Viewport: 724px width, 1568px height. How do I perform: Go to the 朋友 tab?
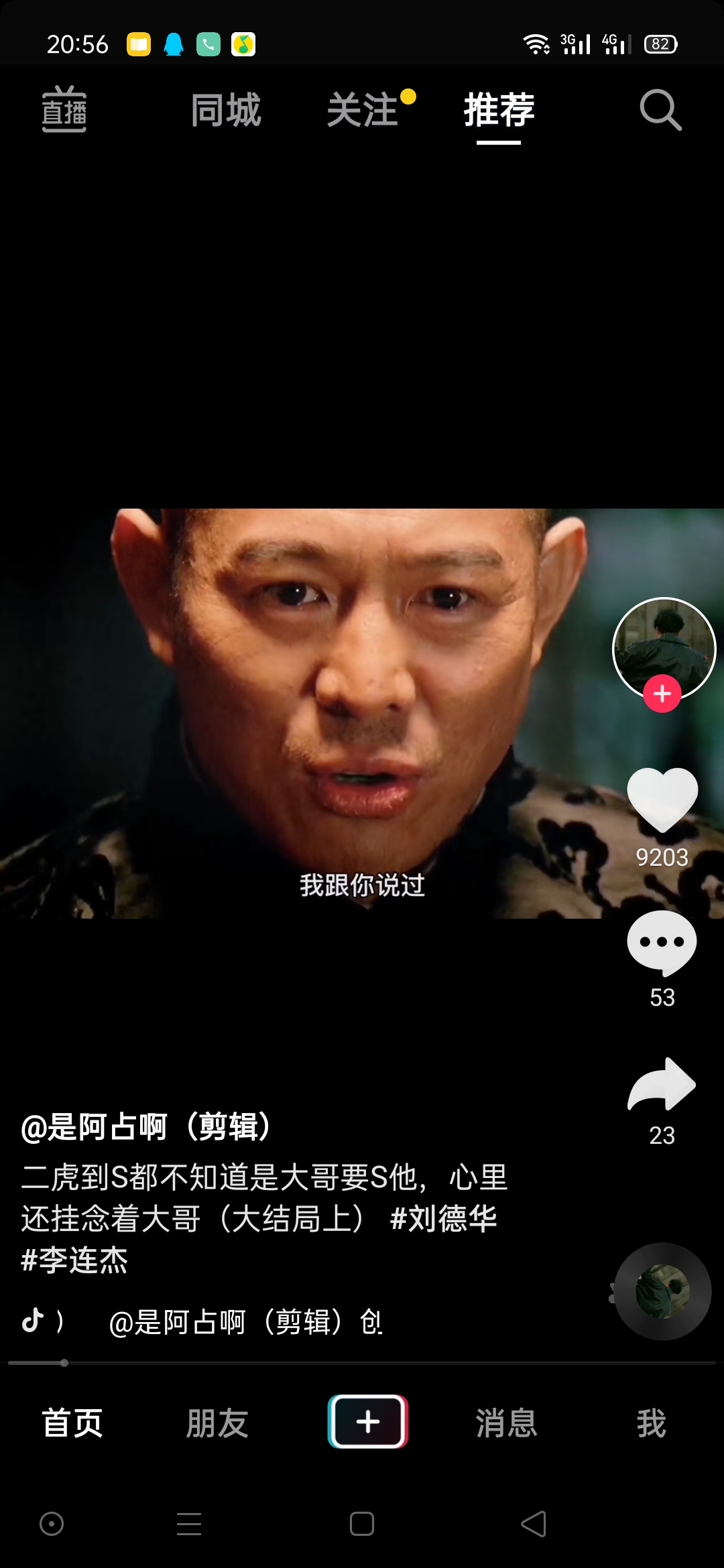click(217, 1423)
